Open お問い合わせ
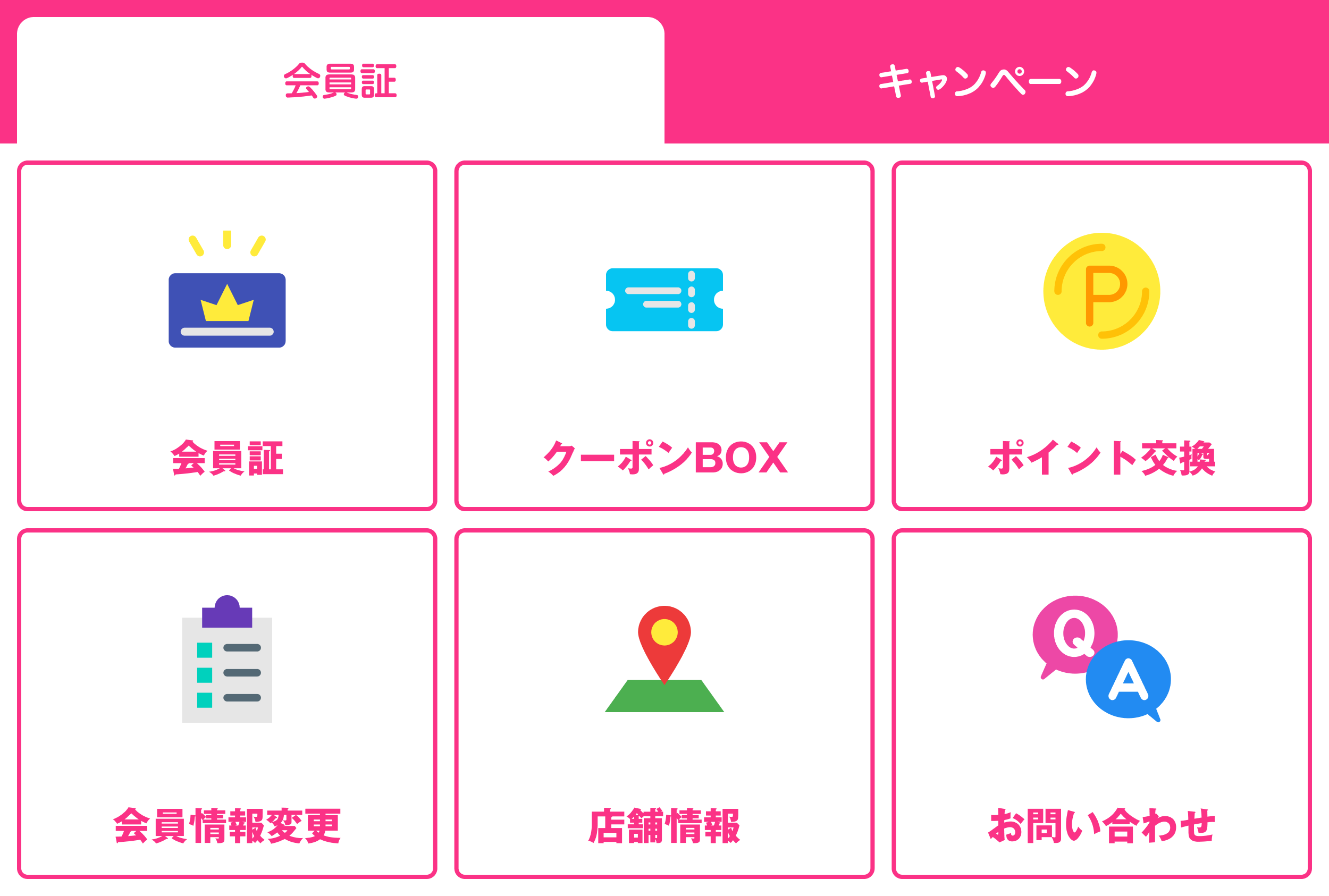This screenshot has height=896, width=1329. (1101, 704)
